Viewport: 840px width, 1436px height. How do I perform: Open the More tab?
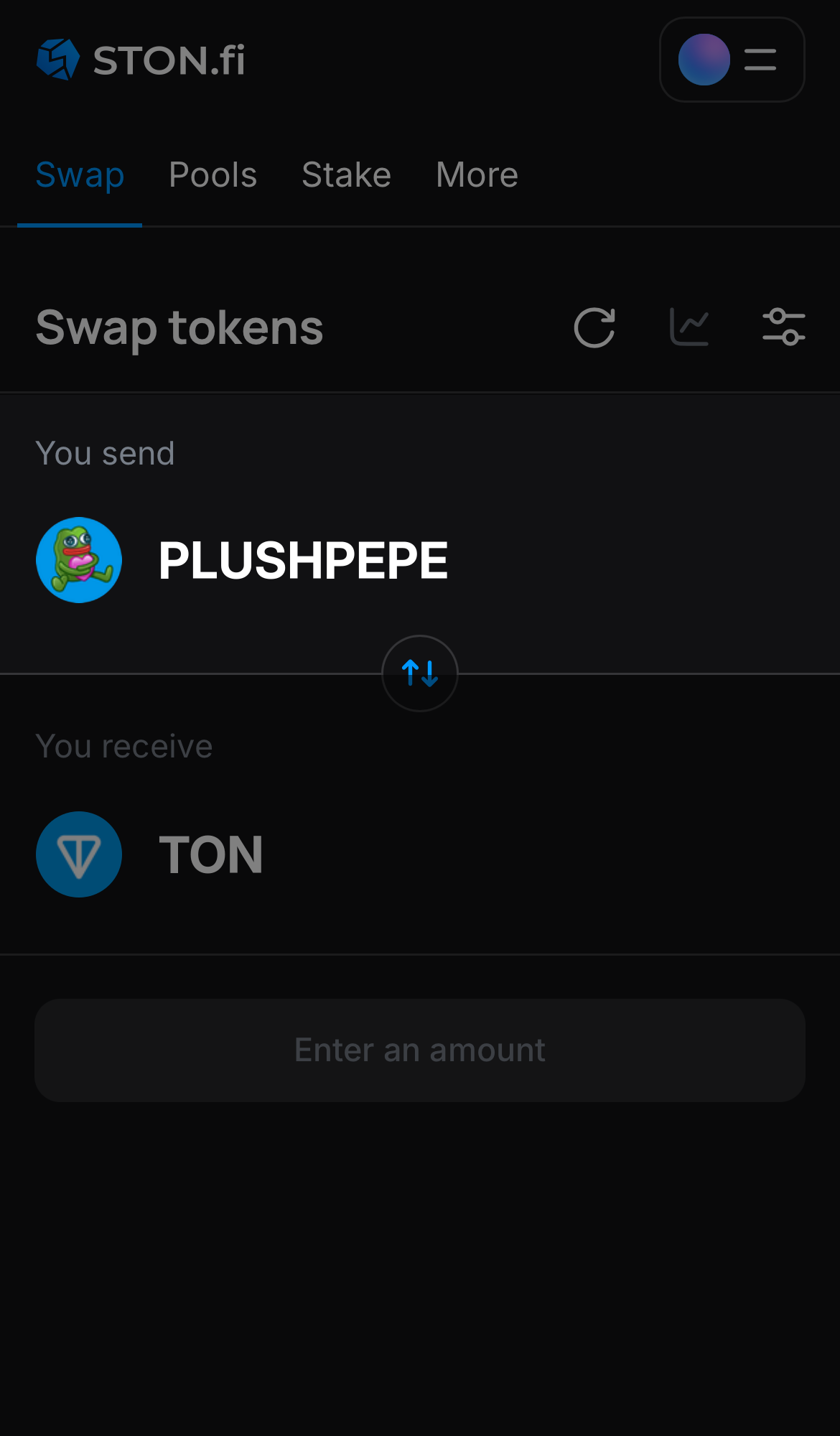477,175
